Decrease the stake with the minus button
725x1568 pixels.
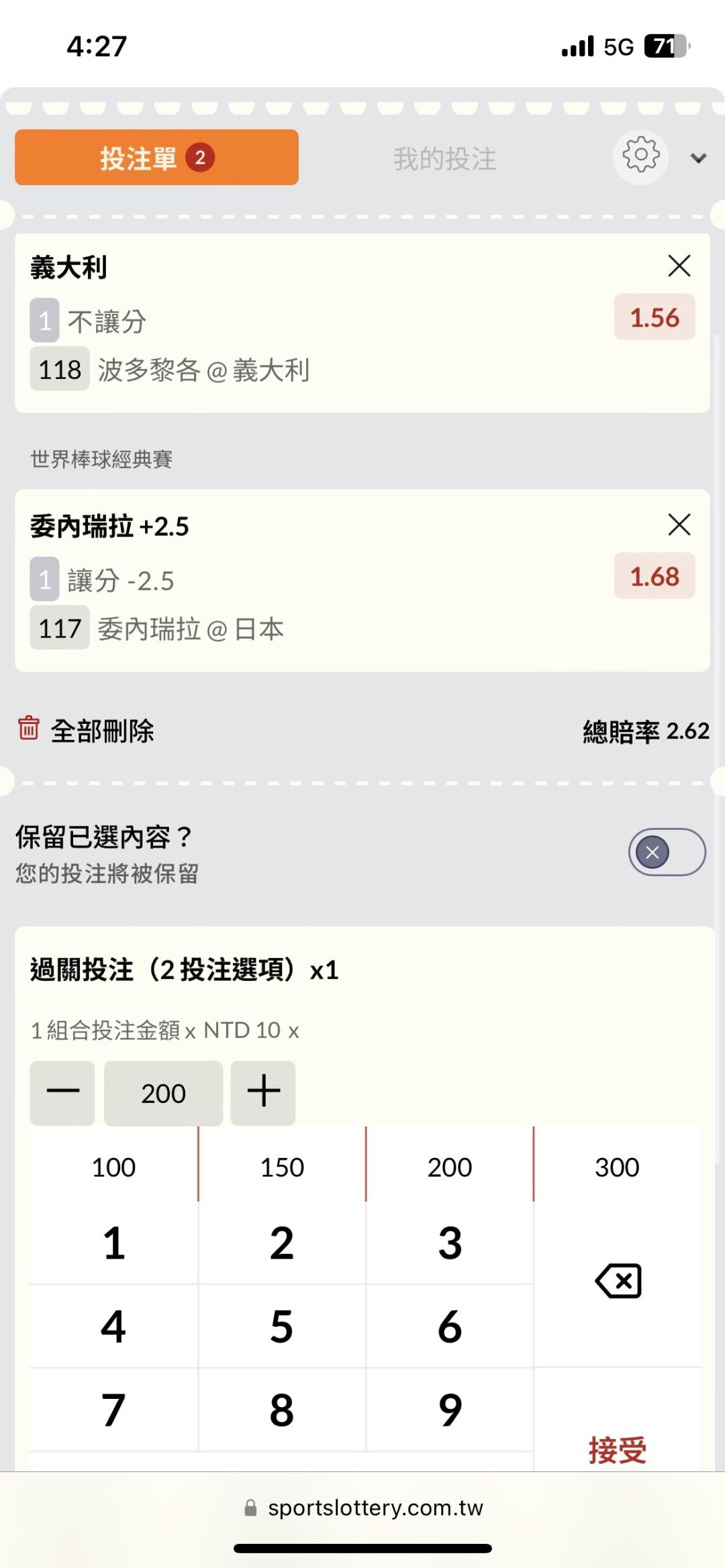click(x=62, y=1093)
